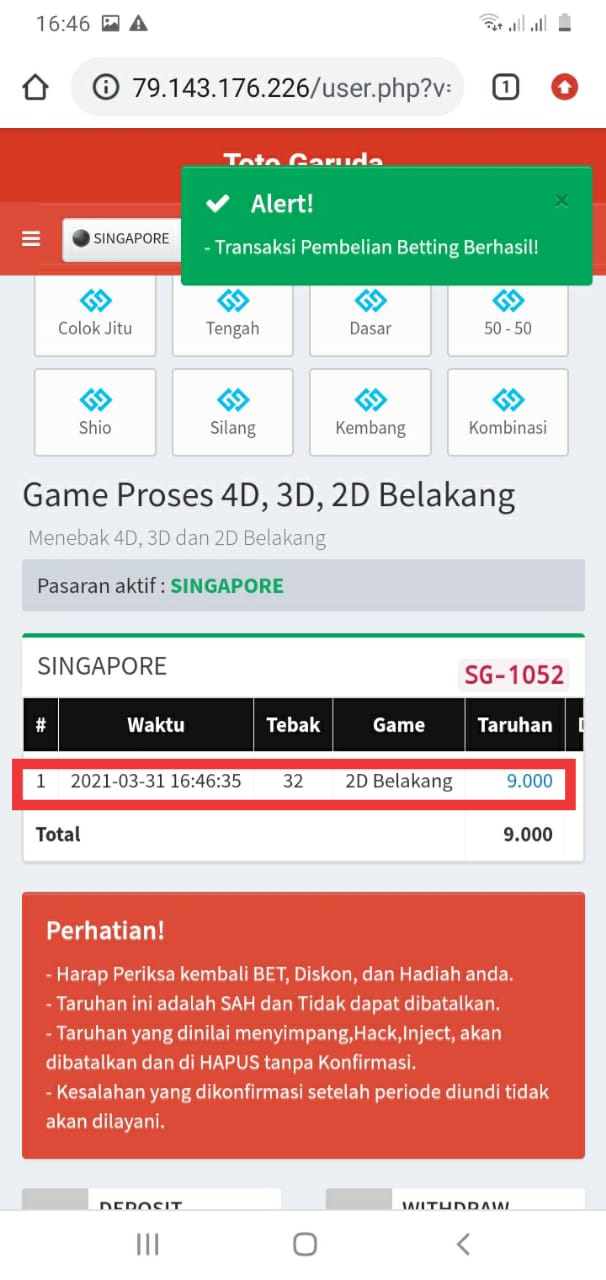Tap the red browser update icon

click(x=565, y=88)
